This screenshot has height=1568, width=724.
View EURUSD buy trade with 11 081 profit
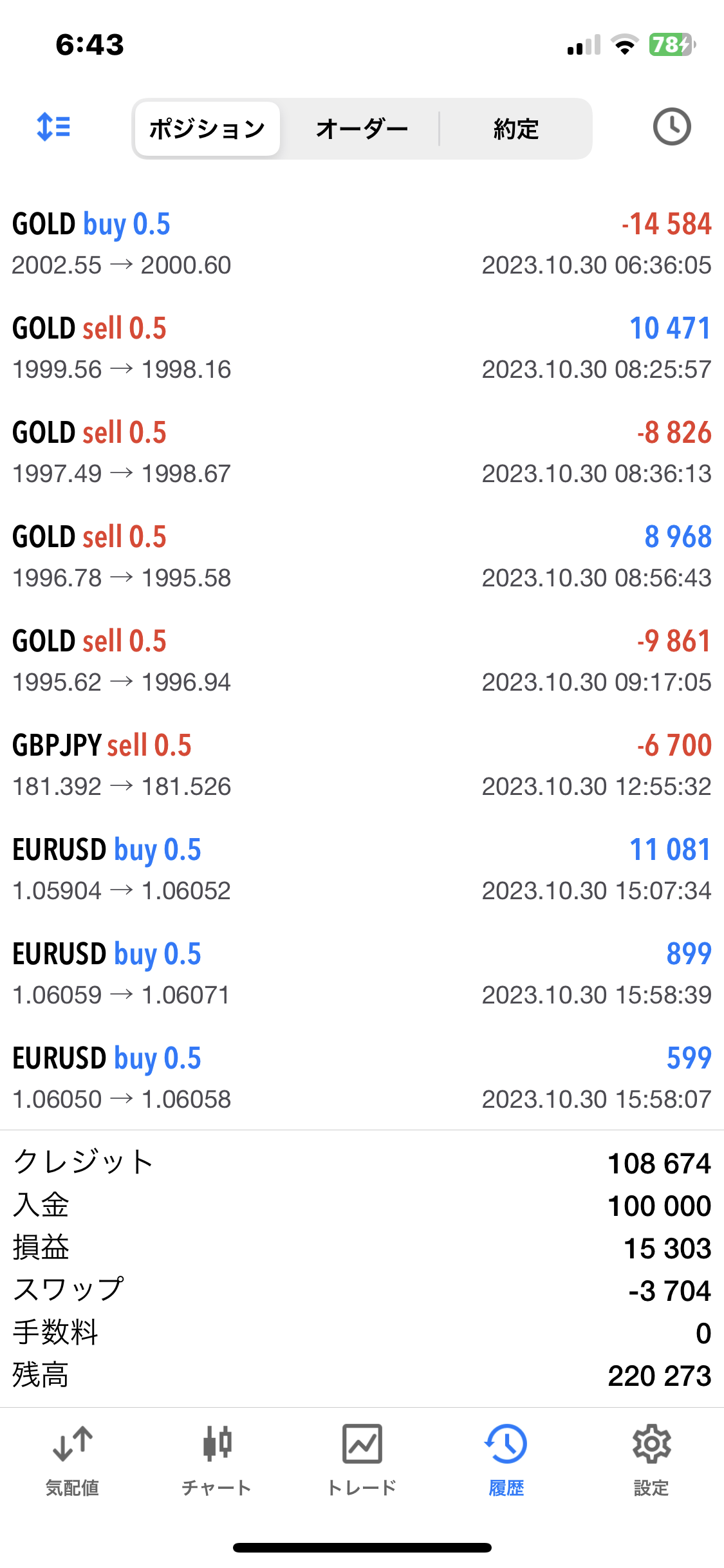[x=362, y=870]
